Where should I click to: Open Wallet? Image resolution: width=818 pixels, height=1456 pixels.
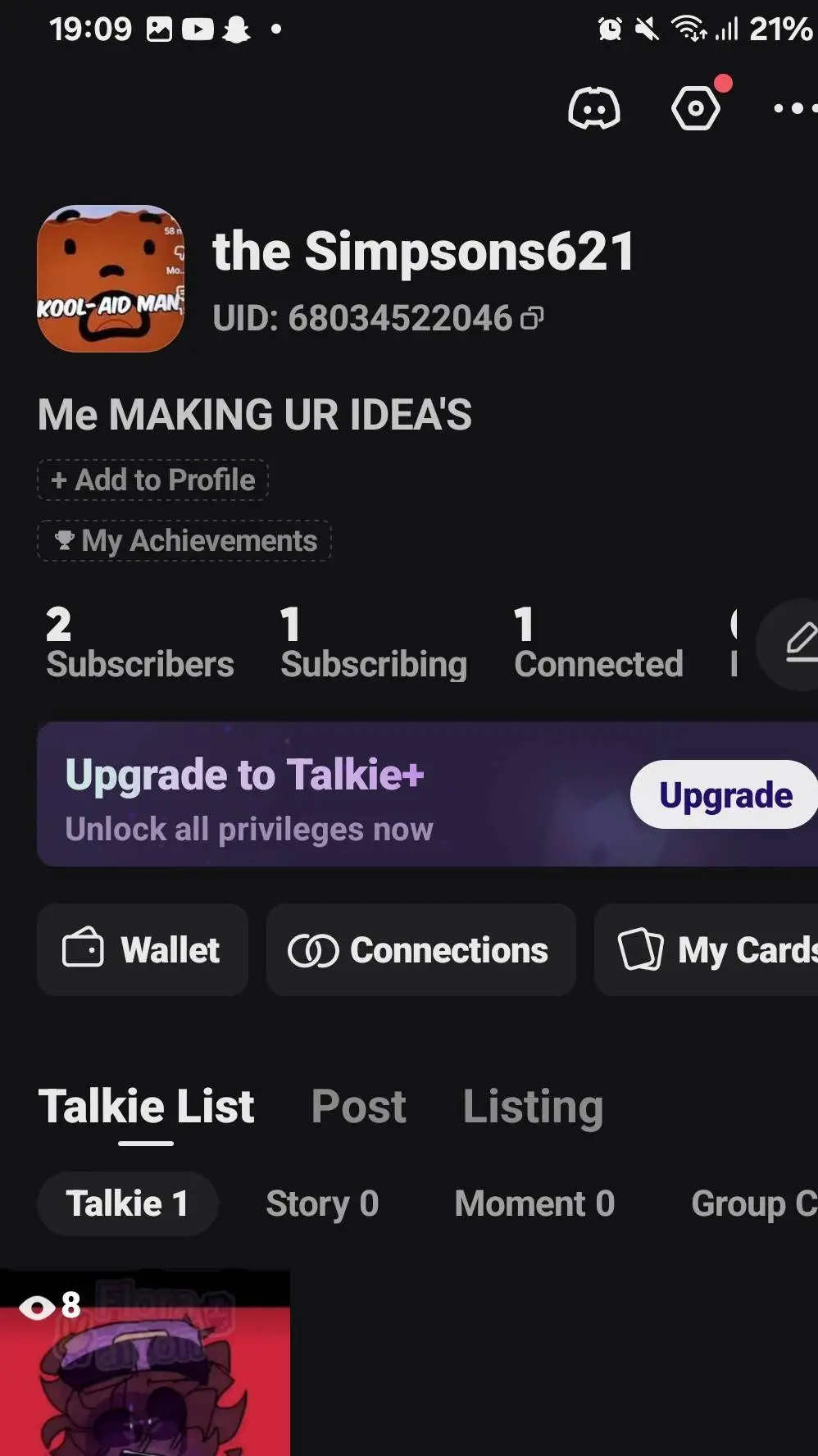(143, 950)
